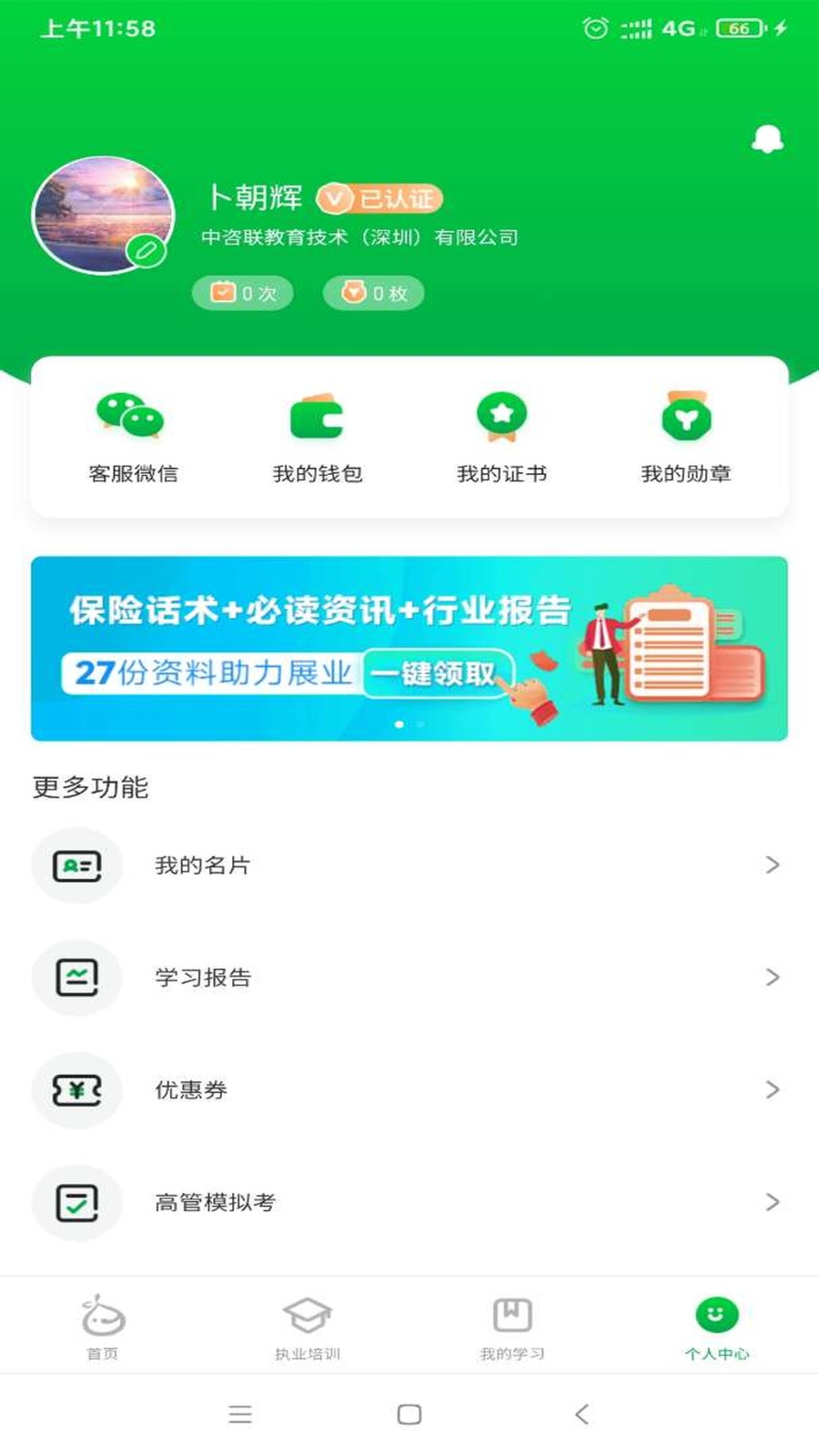Open 客服微信 customer service
The width and height of the screenshot is (819, 1456).
coord(133,436)
